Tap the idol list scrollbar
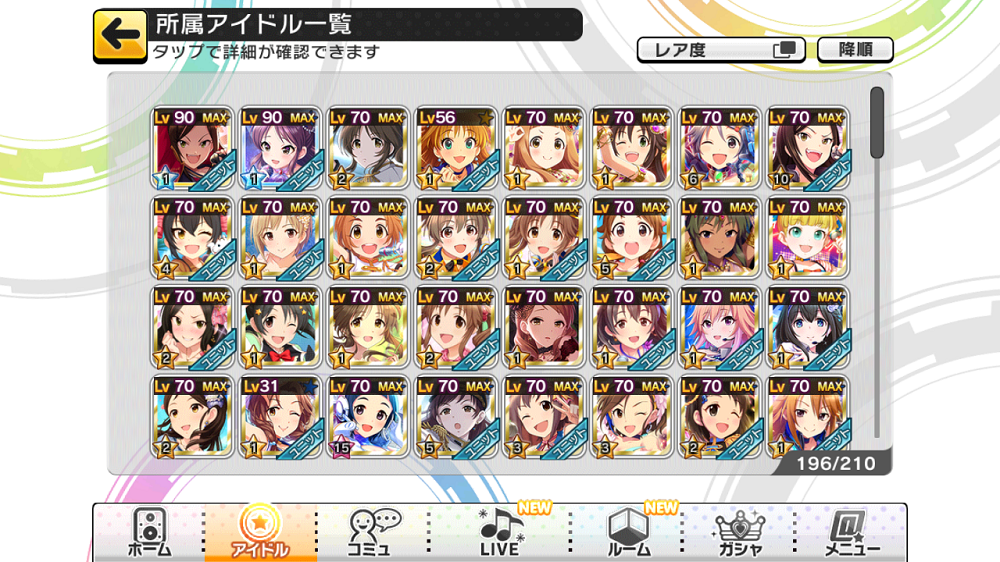 point(877,123)
